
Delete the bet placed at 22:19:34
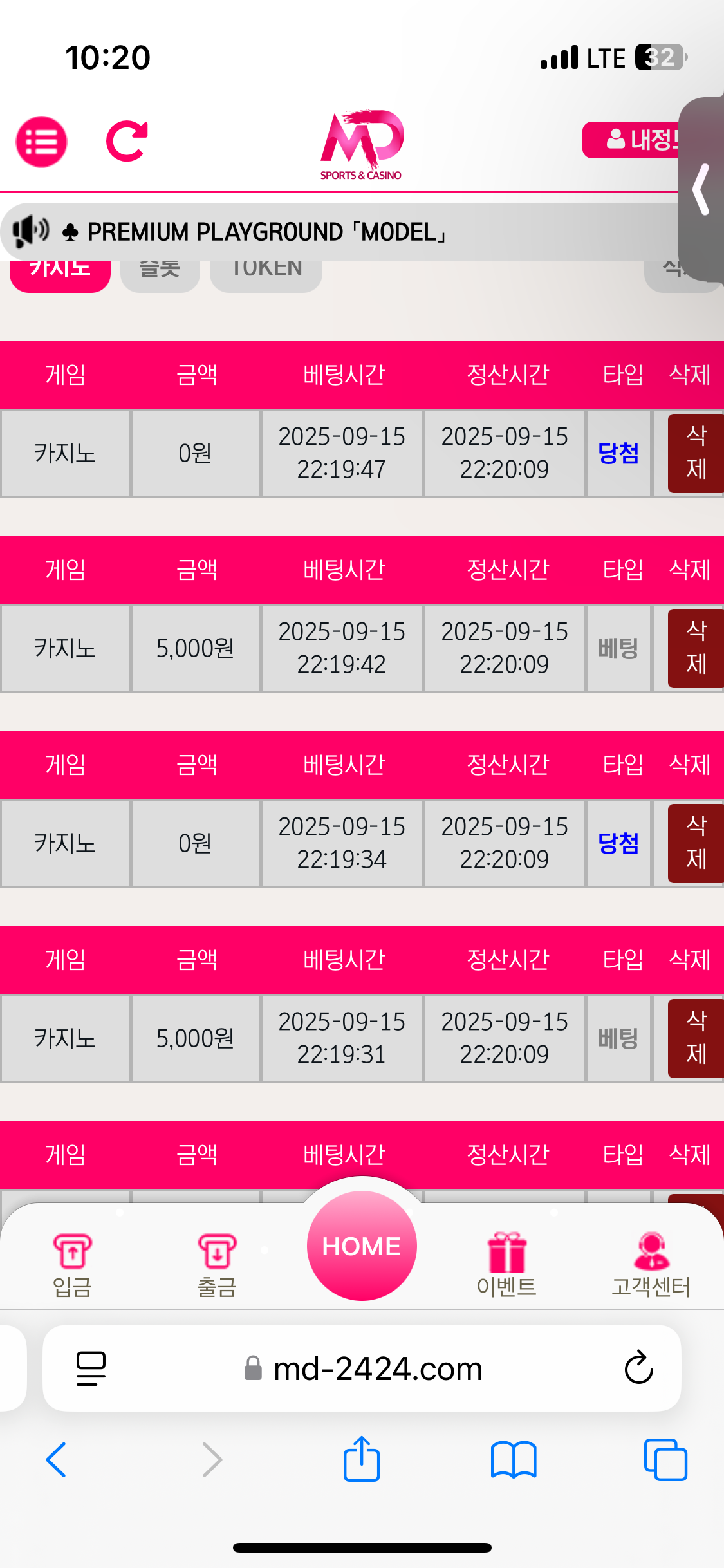[696, 843]
